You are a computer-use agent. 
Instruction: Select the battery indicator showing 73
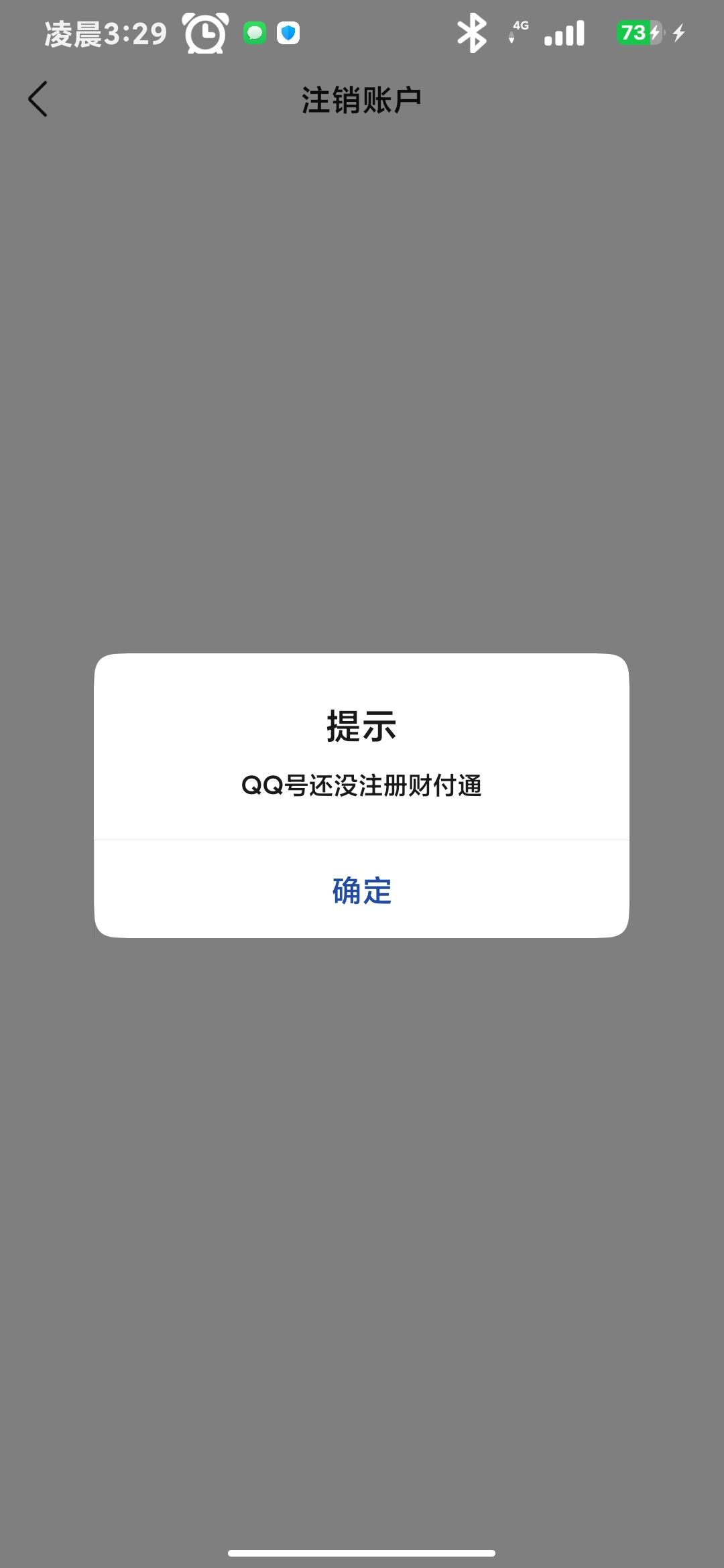point(638,32)
